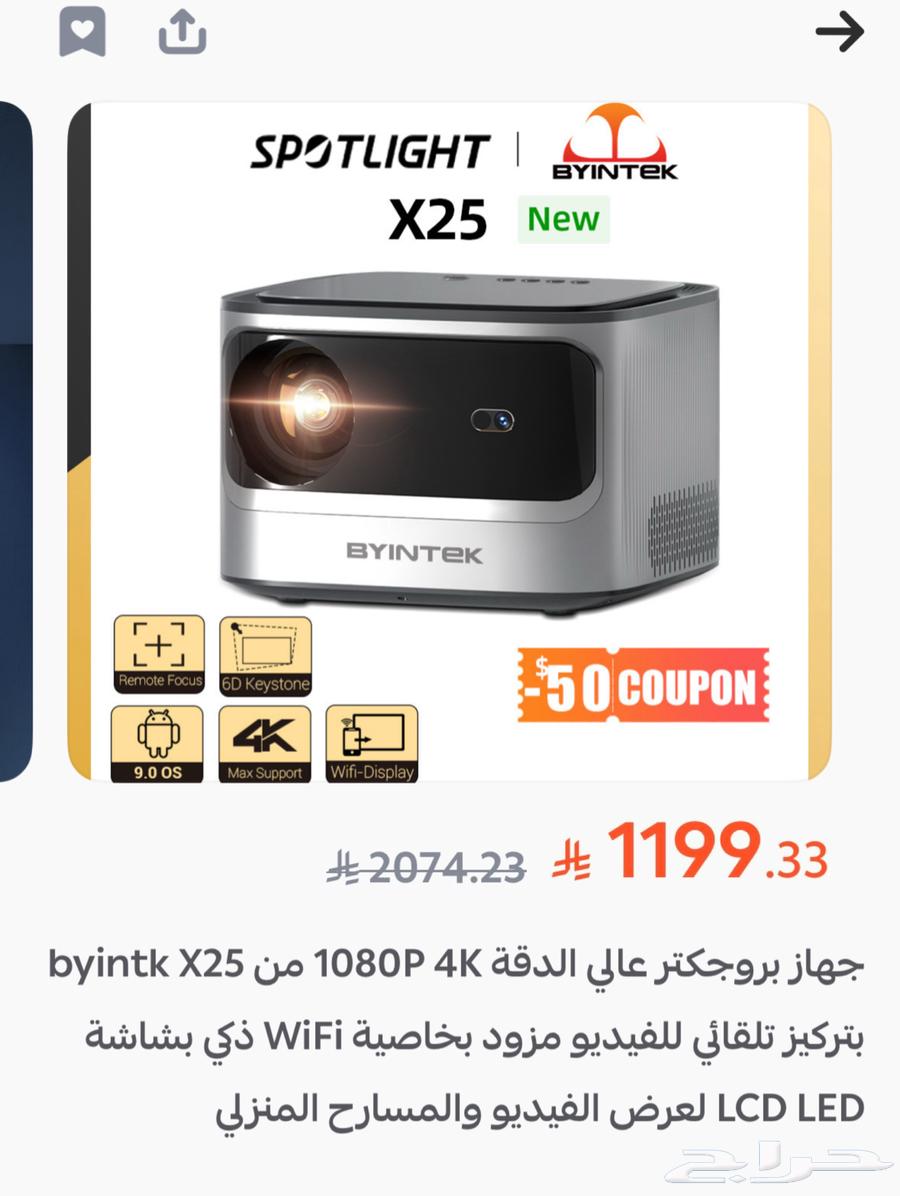Tap the Wifi-Display feature icon
The width and height of the screenshot is (900, 1196).
[372, 744]
